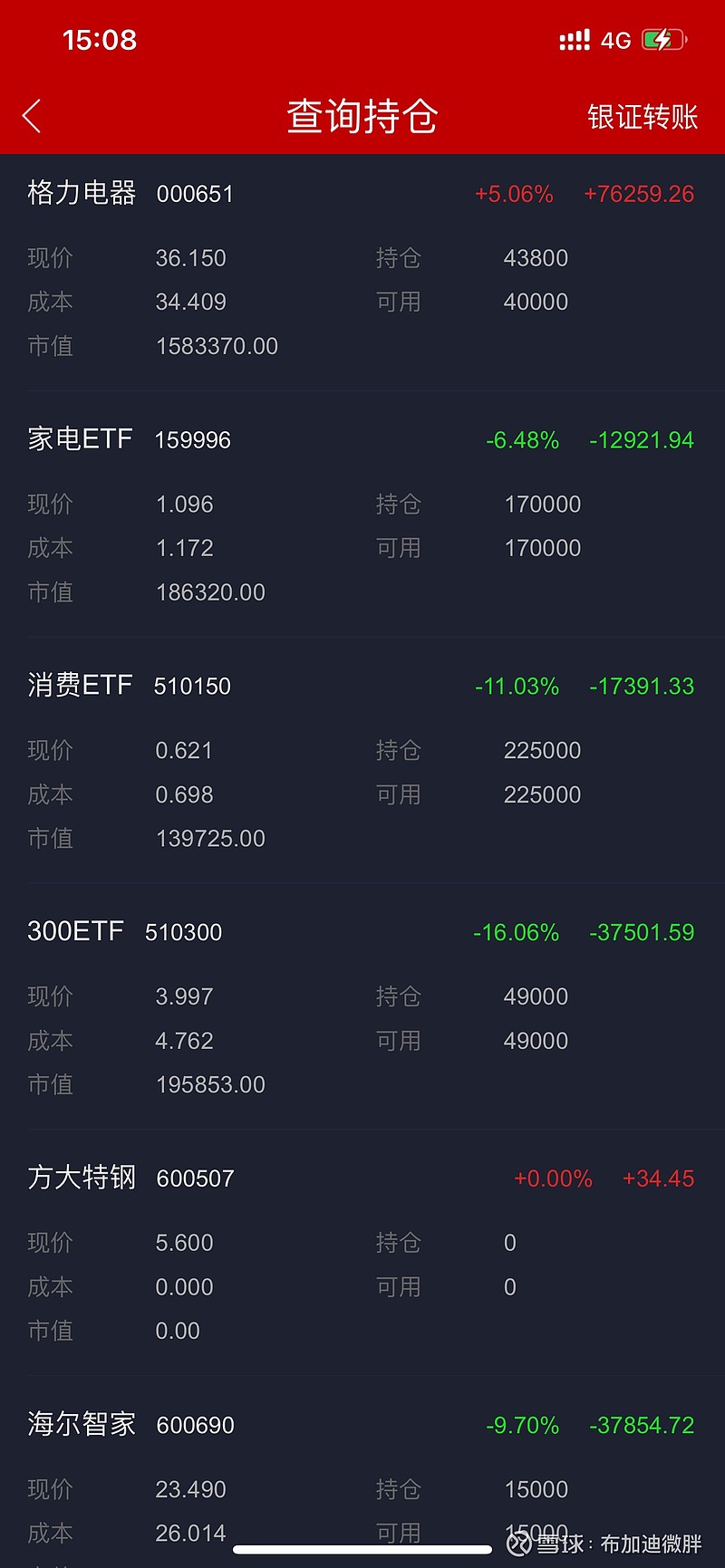
Task: Open 银证转账 bank transfer
Action: point(643,117)
